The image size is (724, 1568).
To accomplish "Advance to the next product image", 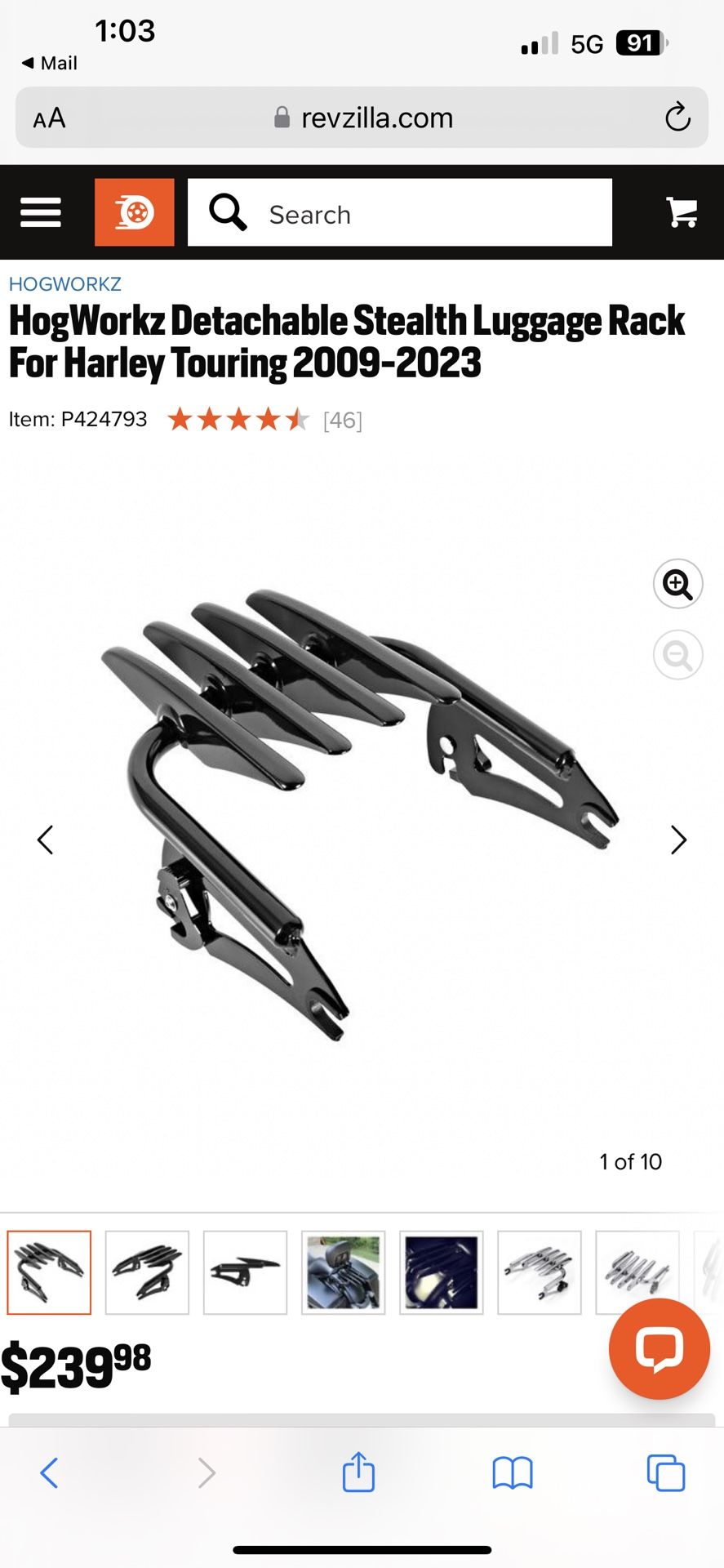I will 677,840.
